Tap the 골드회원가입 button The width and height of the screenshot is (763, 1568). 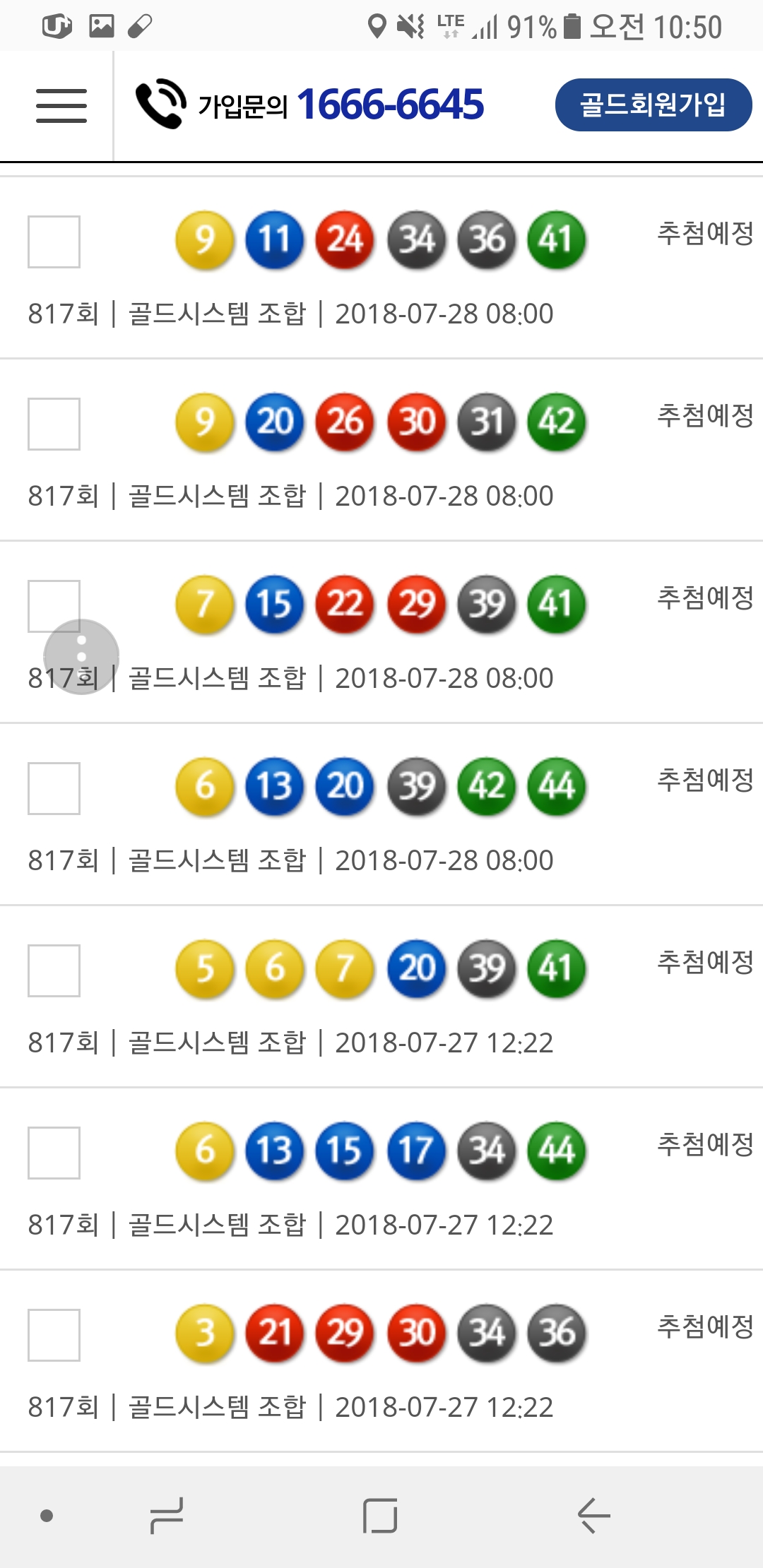pyautogui.click(x=653, y=105)
